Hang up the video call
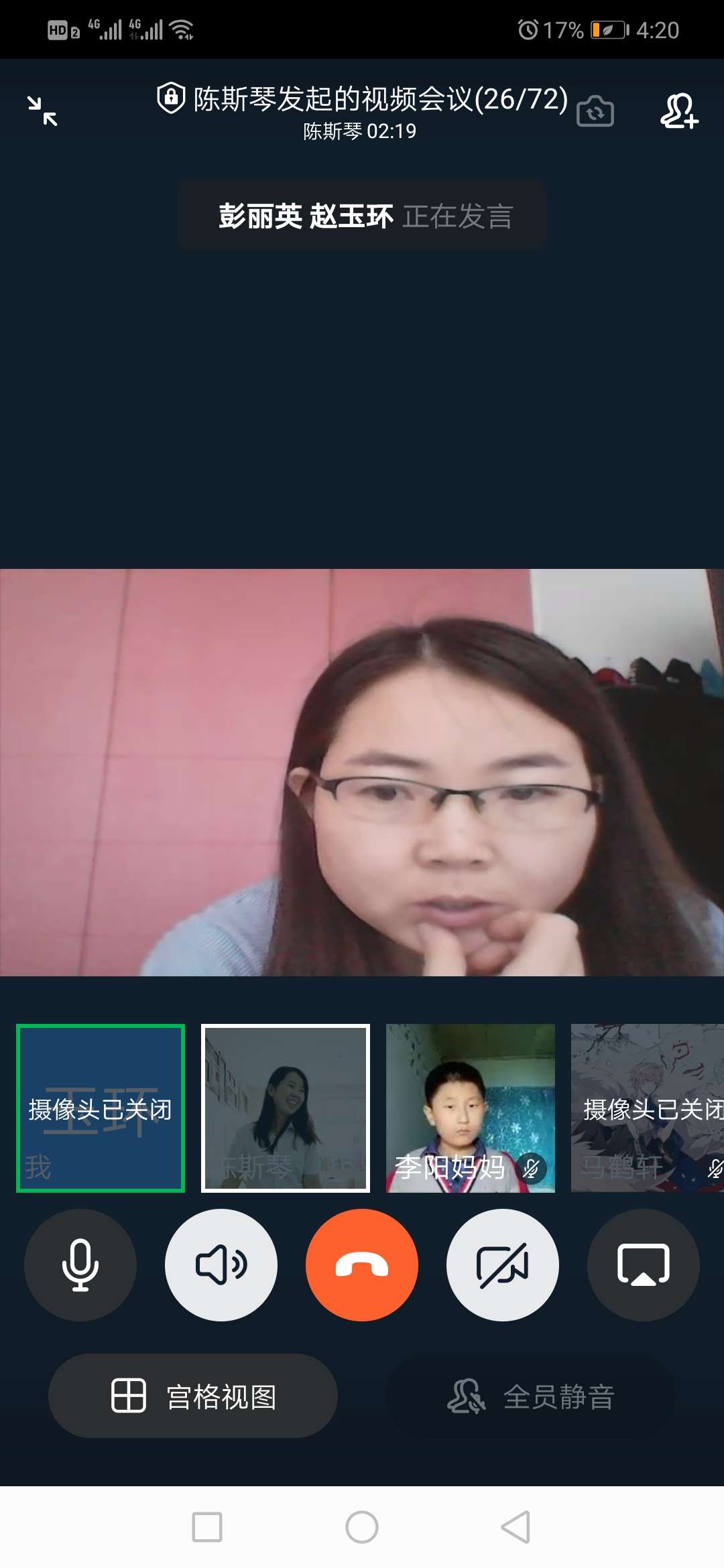724x1568 pixels. pos(362,1264)
